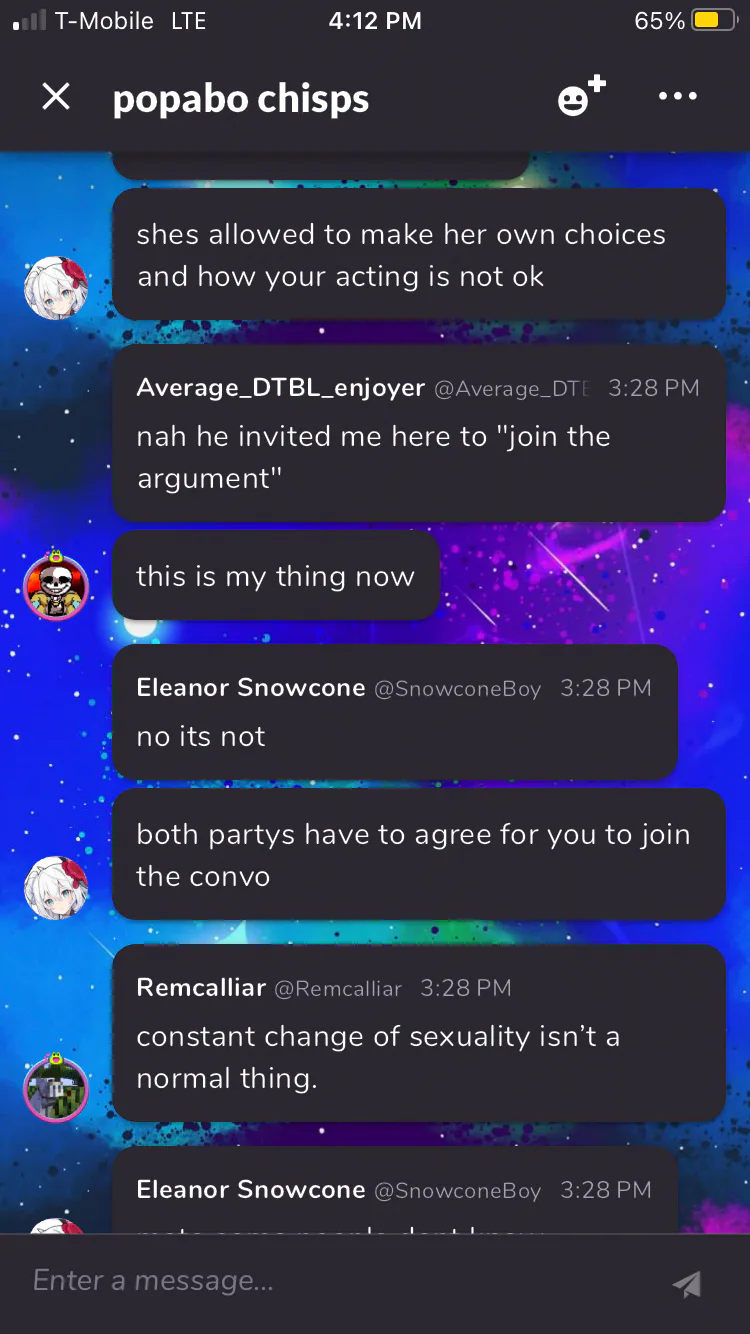Open the anime avatar beside 'both partys have to agree'
750x1334 pixels.
56,888
